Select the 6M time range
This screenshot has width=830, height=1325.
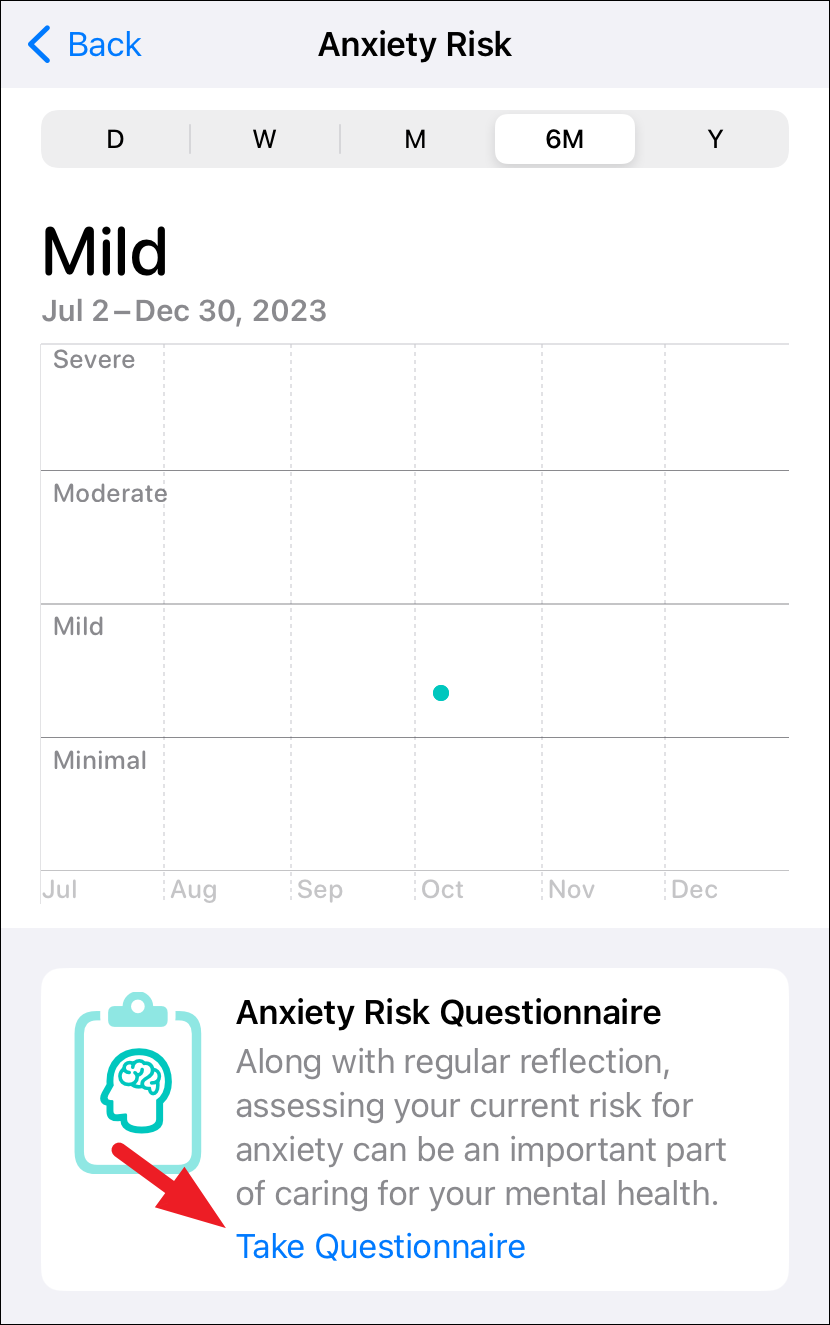[564, 139]
